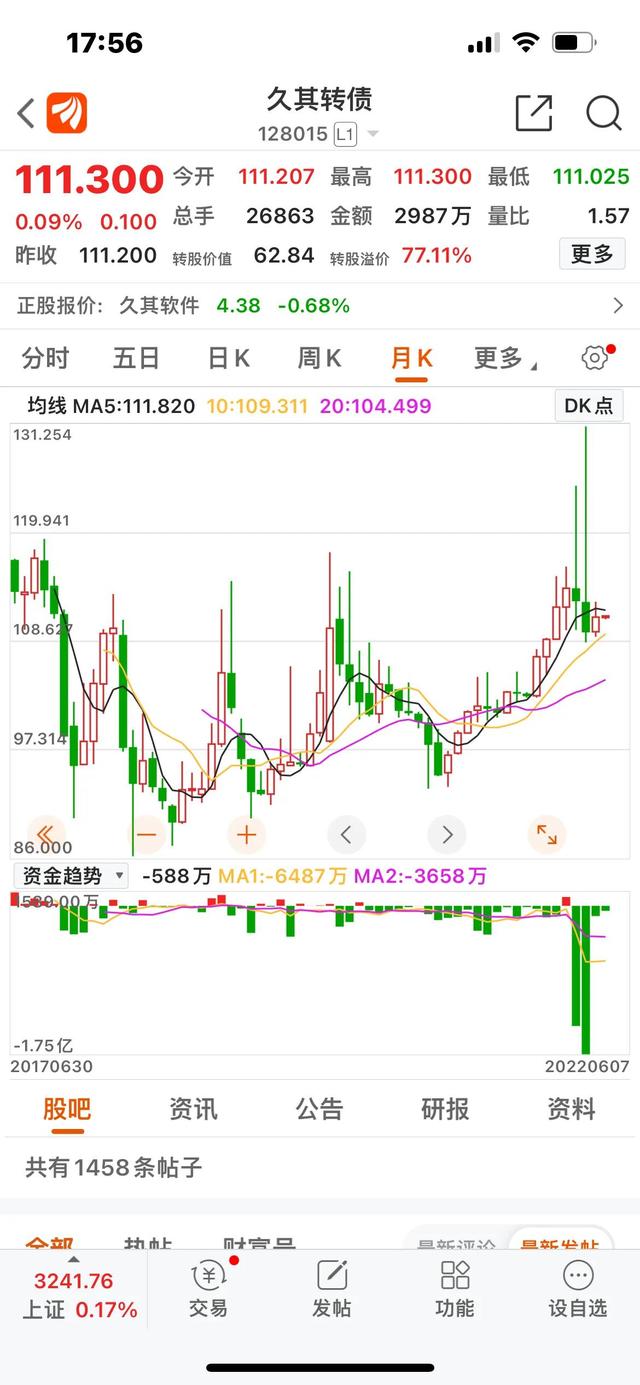Open the 久其软件 underlying stock quote row
This screenshot has height=1385, width=640.
(x=320, y=306)
